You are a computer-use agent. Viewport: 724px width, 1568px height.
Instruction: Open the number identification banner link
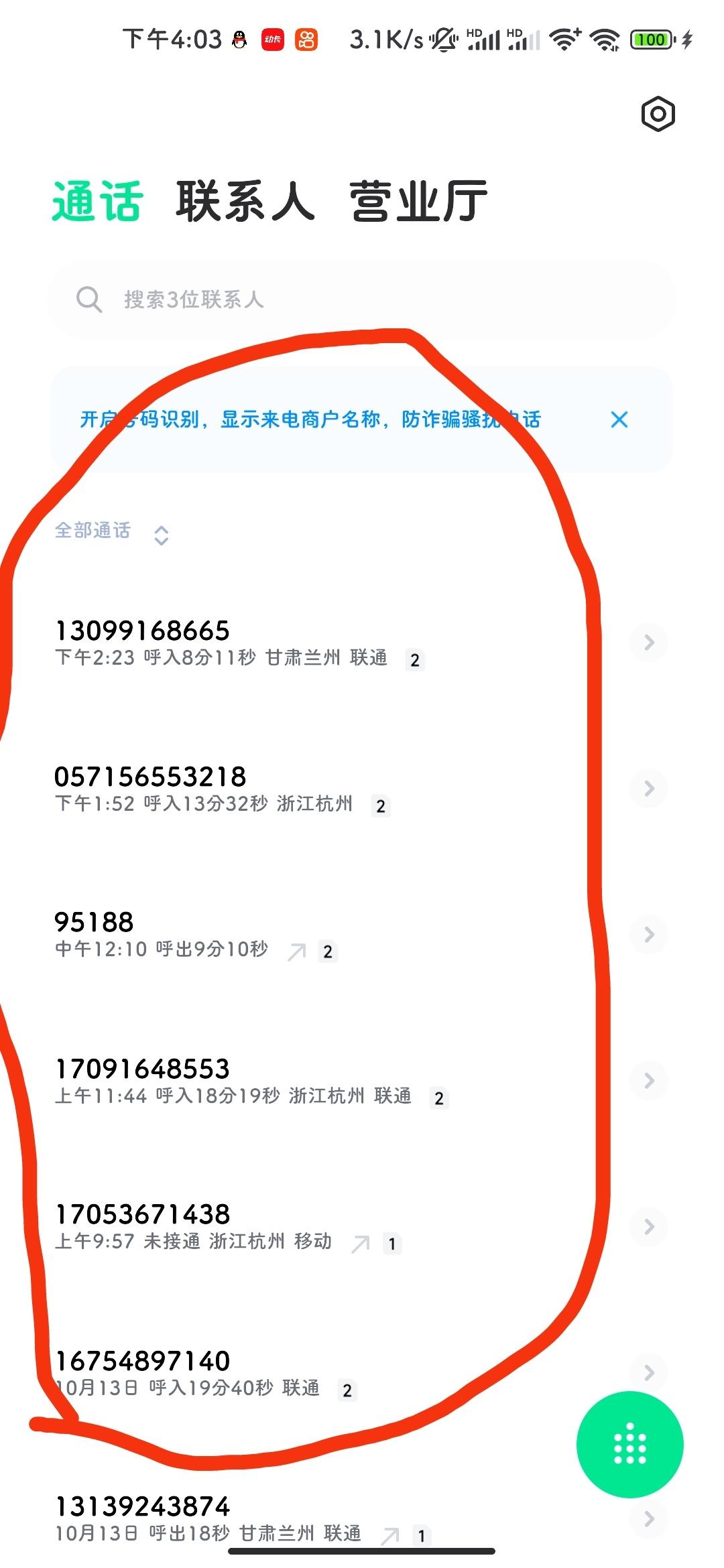310,419
